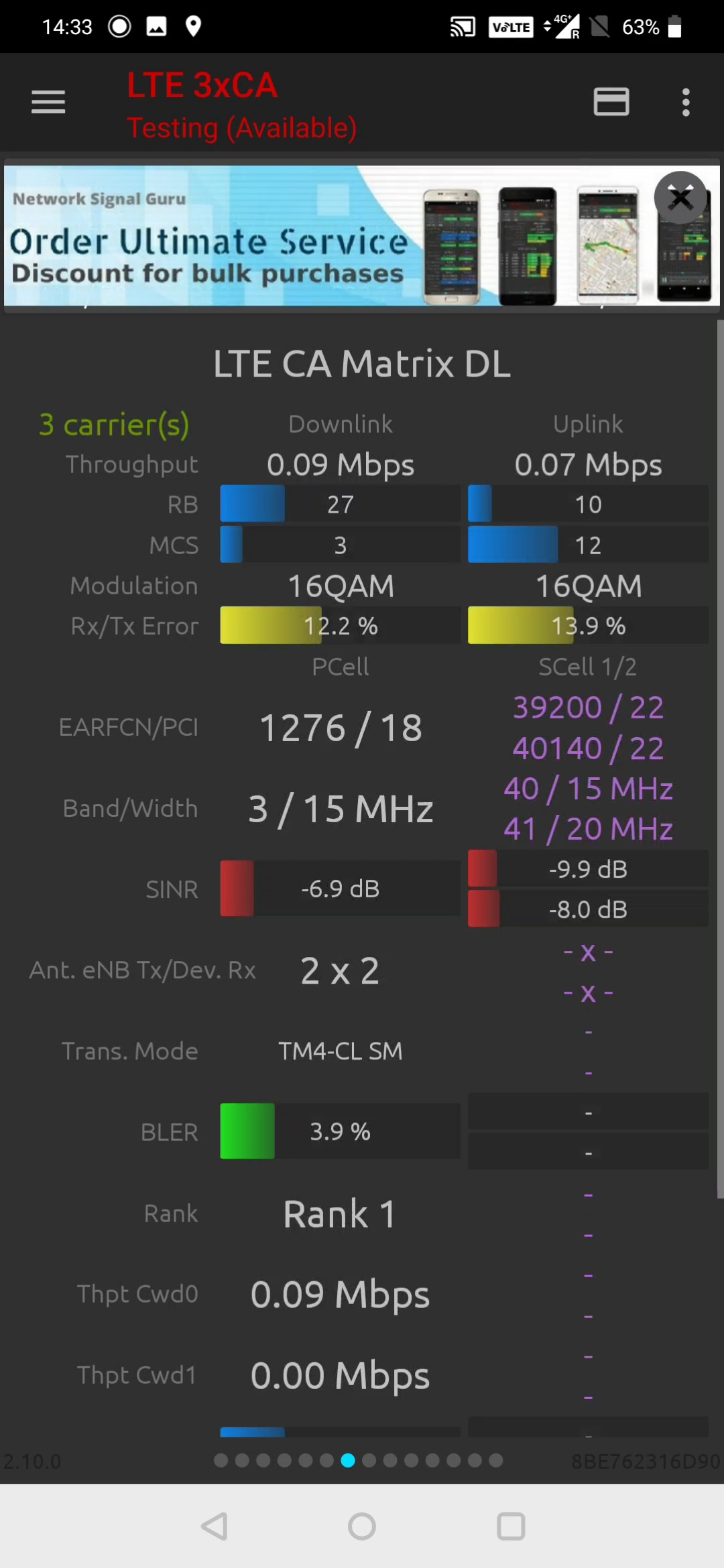Tap the green 3 carrier(s) label
The image size is (724, 1568).
coord(114,424)
